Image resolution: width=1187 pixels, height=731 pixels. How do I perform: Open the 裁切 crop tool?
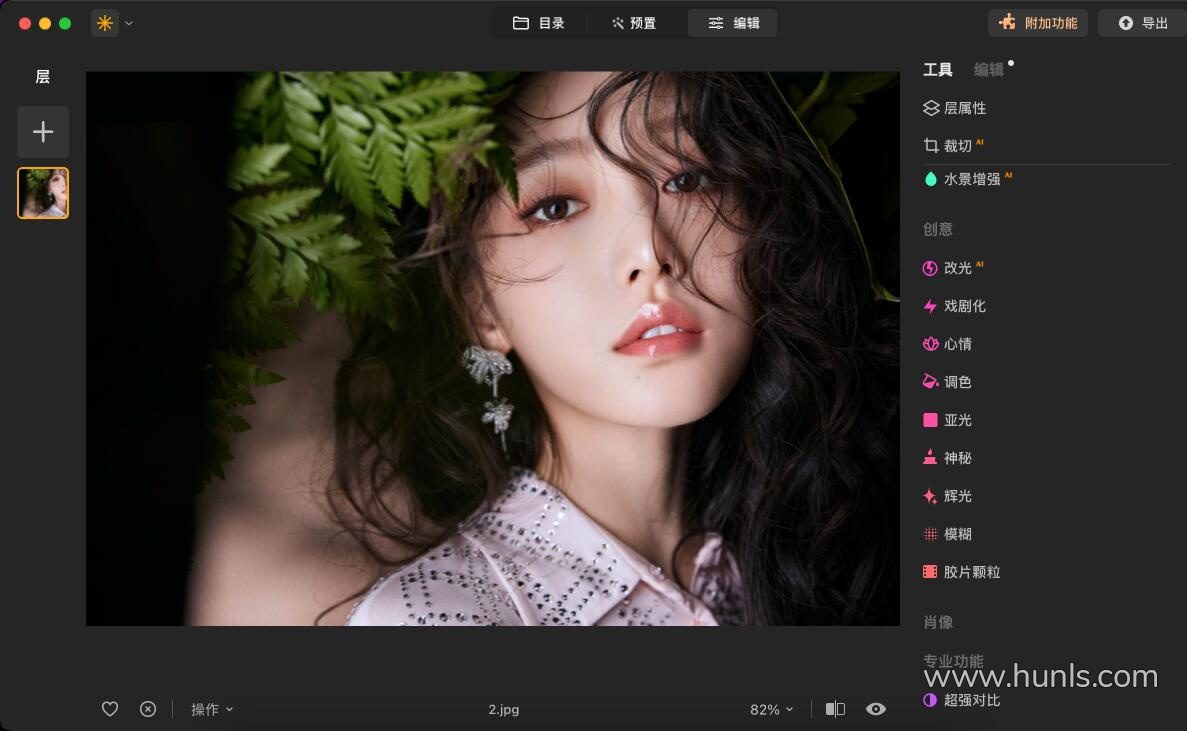[957, 146]
